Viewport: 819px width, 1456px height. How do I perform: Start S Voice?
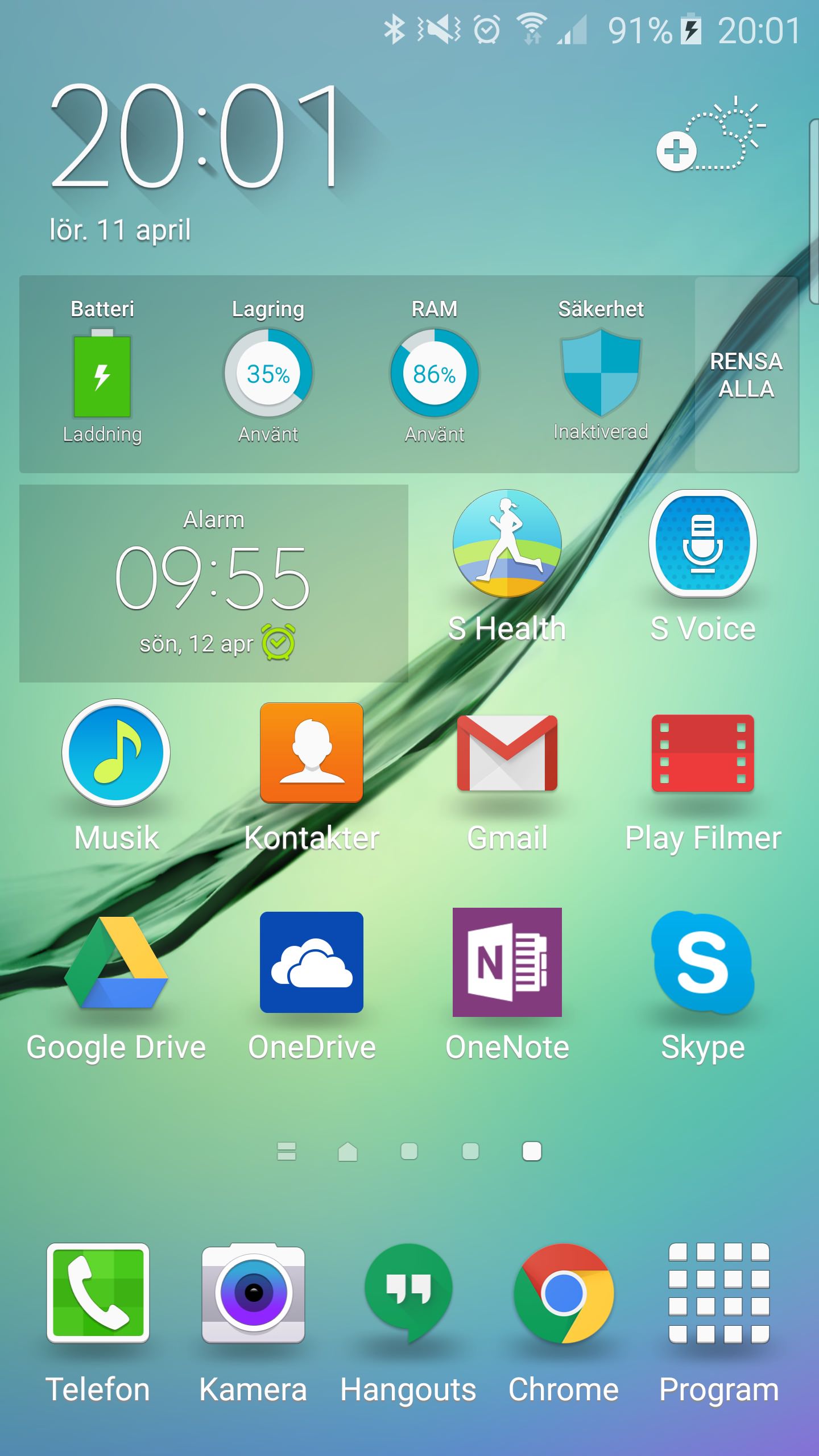coord(703,544)
